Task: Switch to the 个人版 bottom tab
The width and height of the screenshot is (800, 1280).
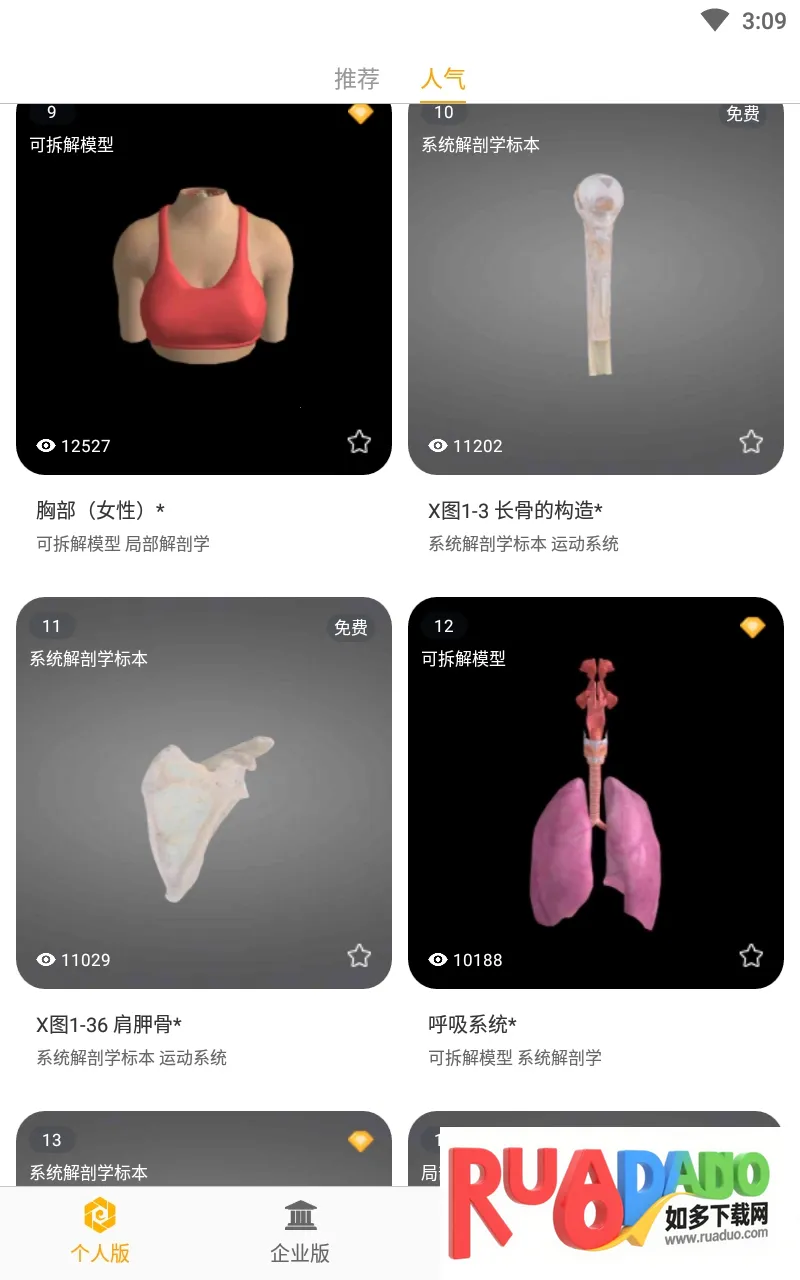Action: point(100,1232)
